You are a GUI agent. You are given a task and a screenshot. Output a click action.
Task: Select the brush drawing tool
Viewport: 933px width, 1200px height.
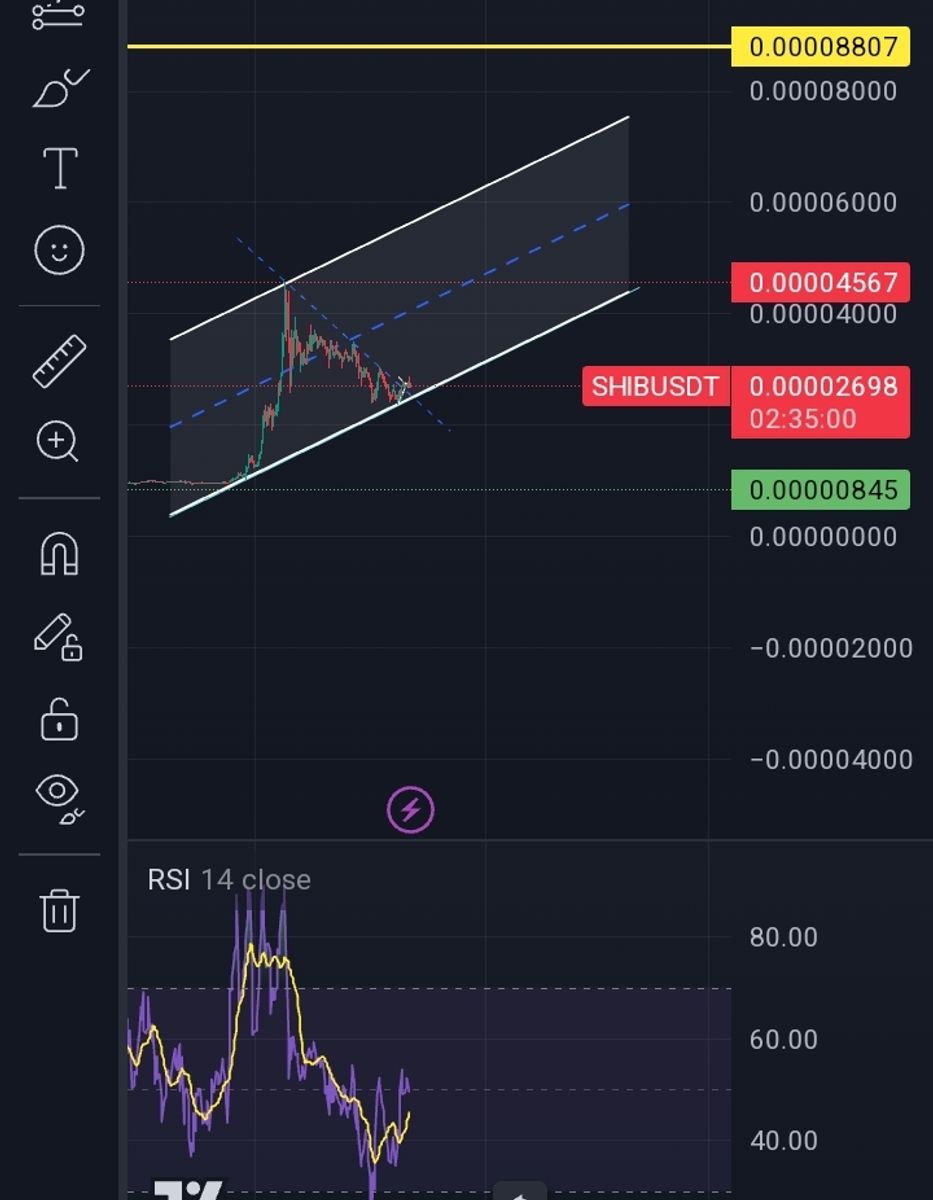pos(60,88)
